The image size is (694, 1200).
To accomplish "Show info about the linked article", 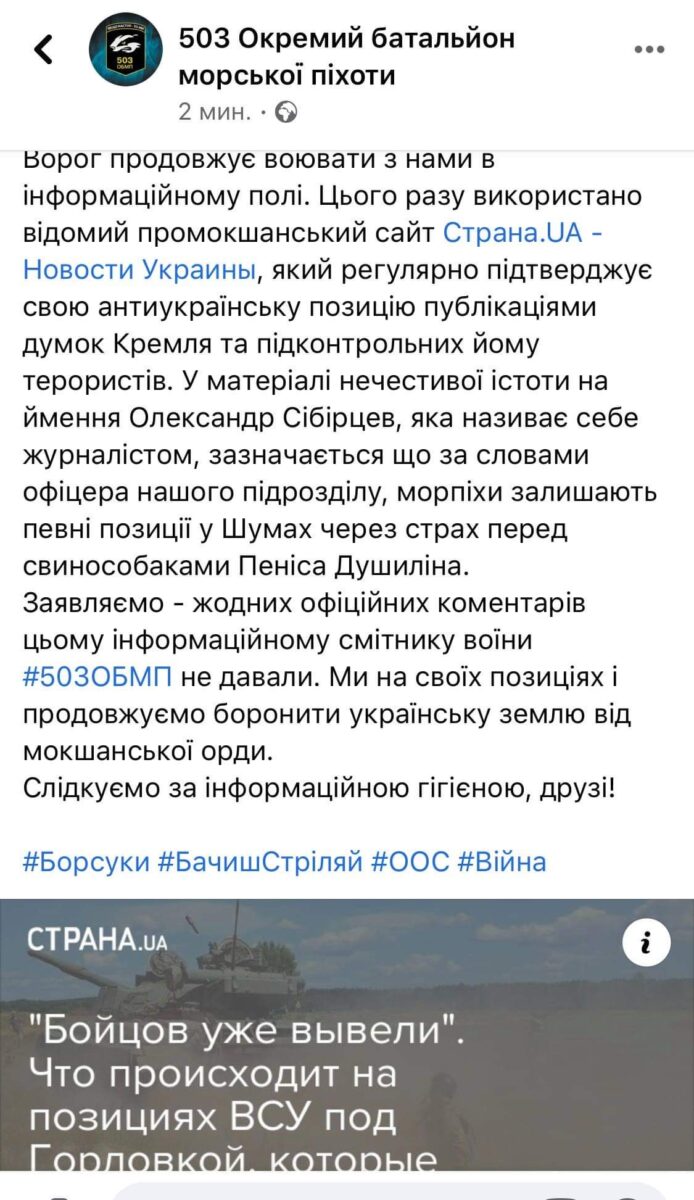I will [x=646, y=942].
